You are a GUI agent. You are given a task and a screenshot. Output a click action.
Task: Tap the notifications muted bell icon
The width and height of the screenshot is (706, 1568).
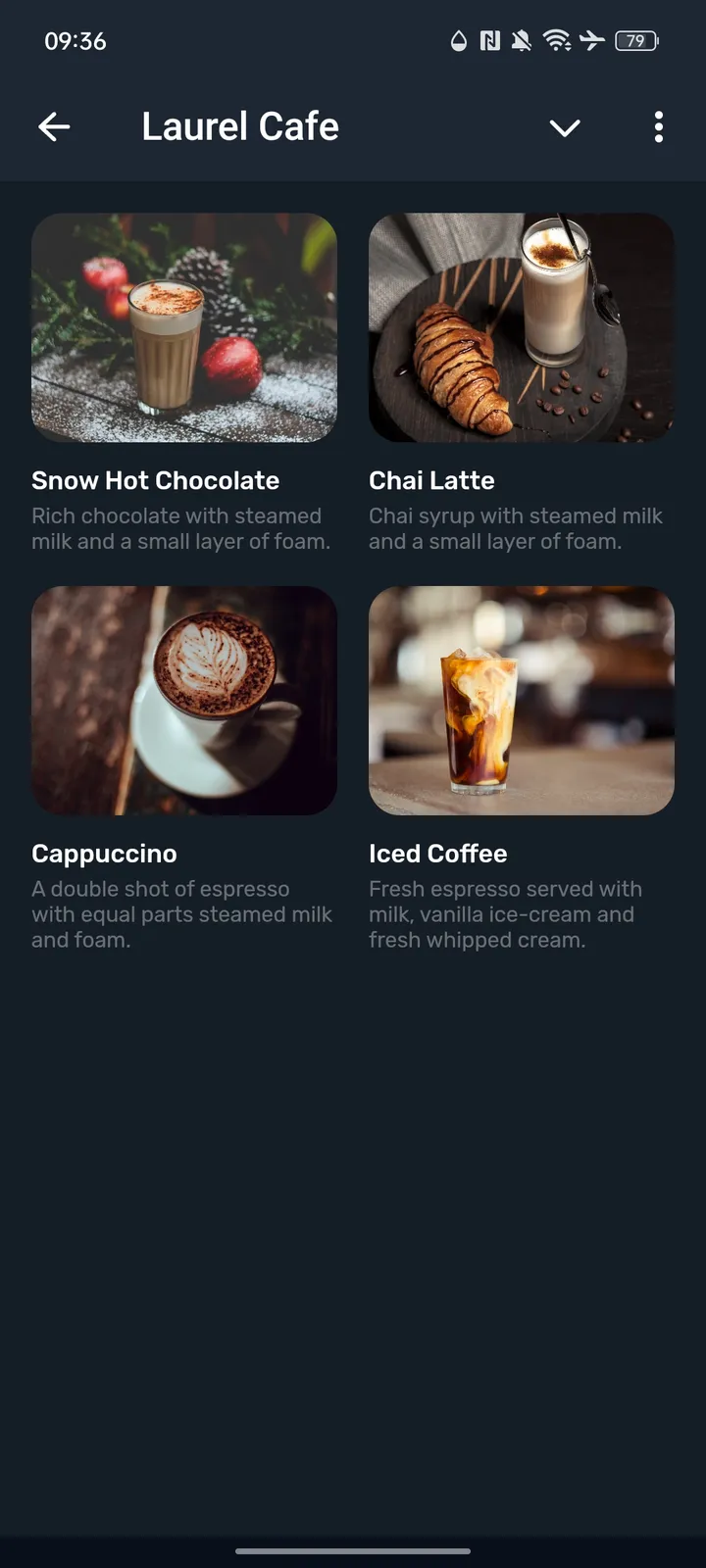pyautogui.click(x=522, y=41)
